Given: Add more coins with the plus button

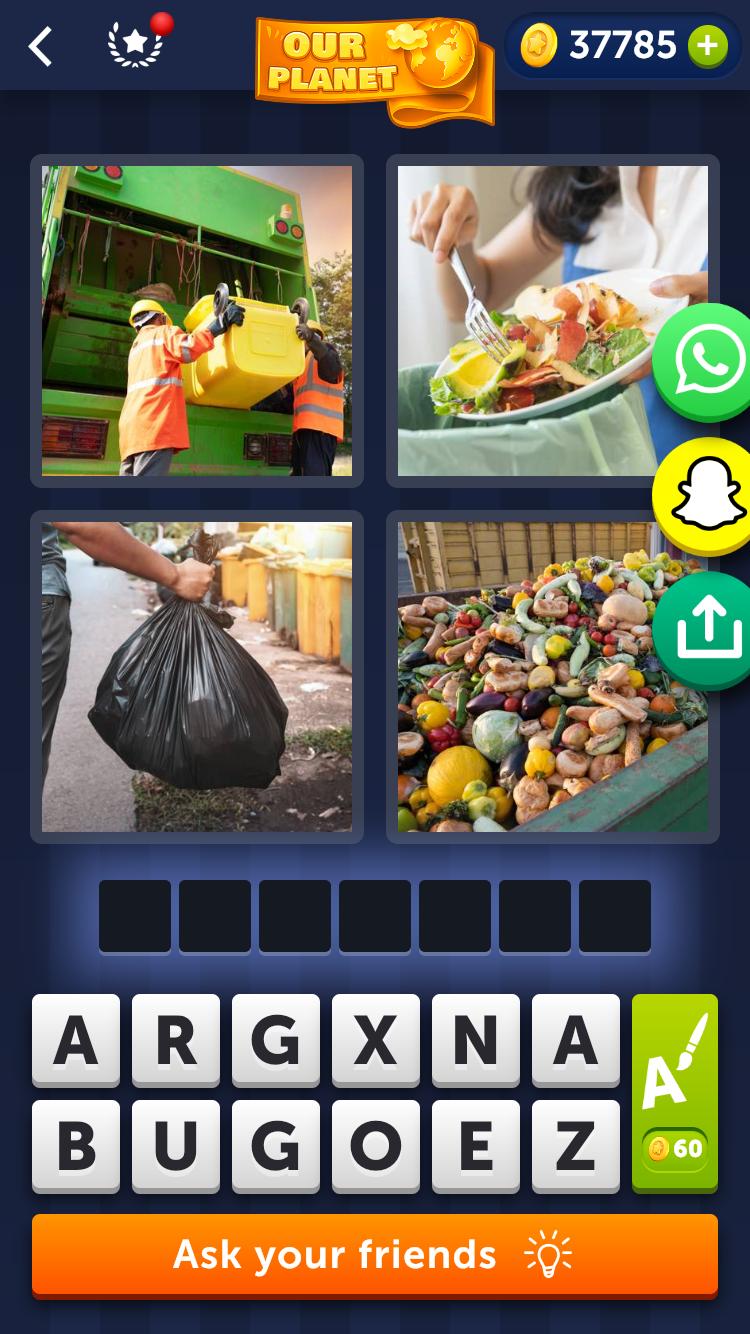Looking at the screenshot, I should (707, 46).
